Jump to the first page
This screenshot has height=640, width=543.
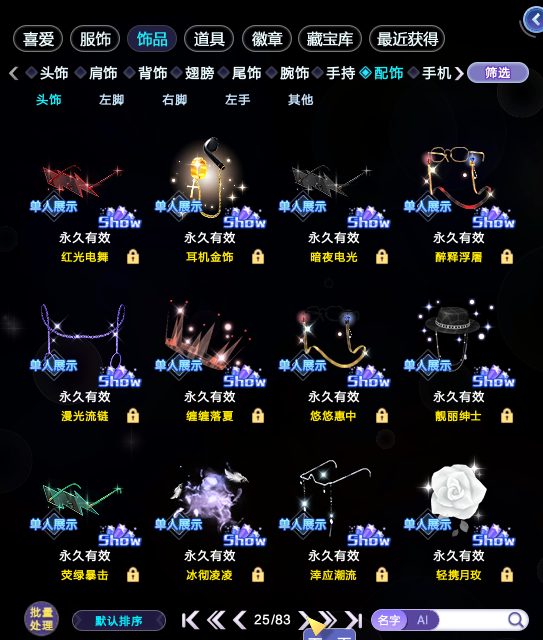coord(190,620)
